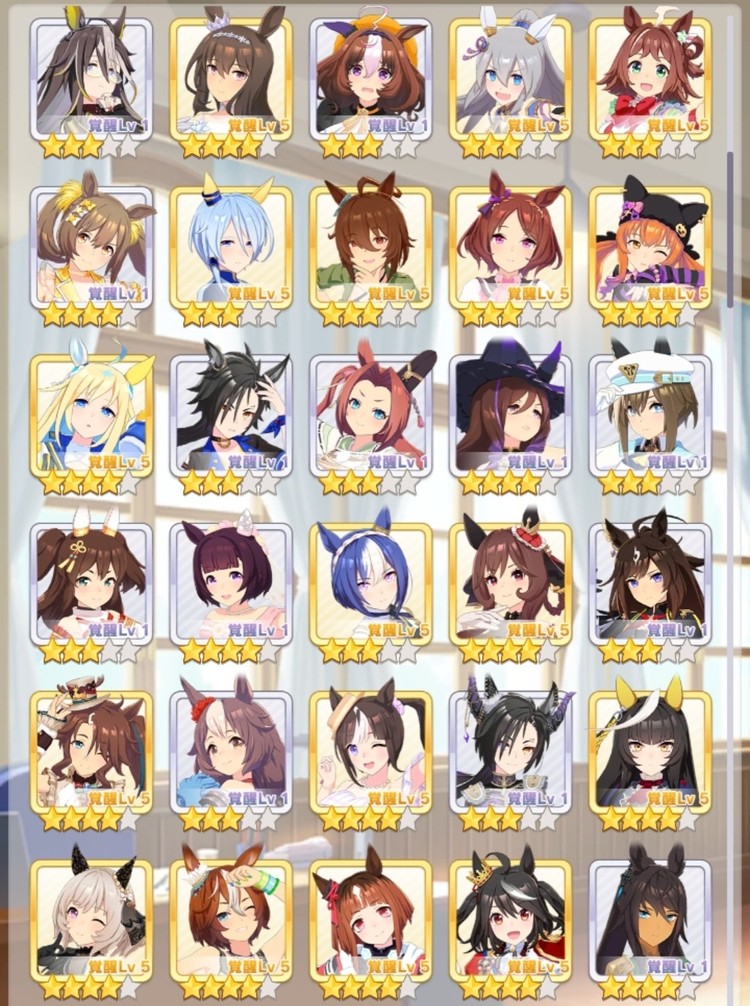Open the dark-skinned character with dark hair
The image size is (750, 1006).
pyautogui.click(x=650, y=918)
